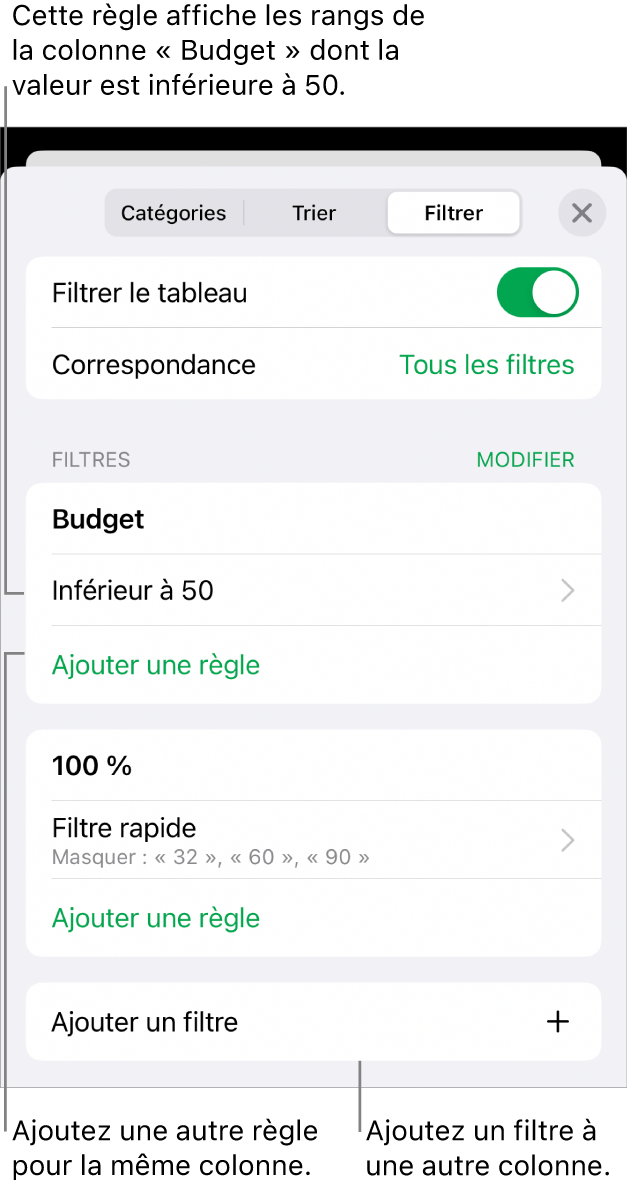Image resolution: width=627 pixels, height=1193 pixels.
Task: Add a rule under the 100 % filter
Action: point(156,918)
